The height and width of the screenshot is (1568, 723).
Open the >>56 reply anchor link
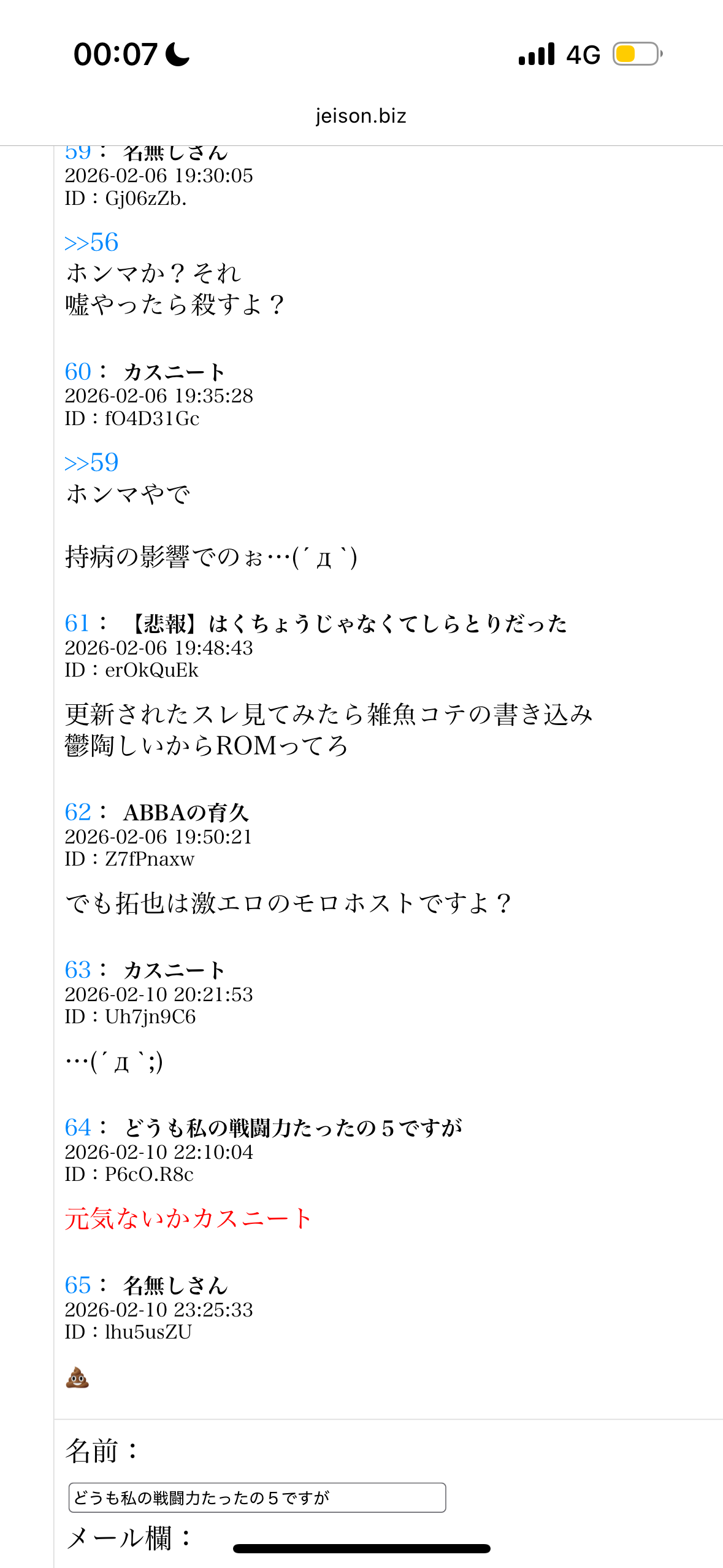(x=91, y=243)
